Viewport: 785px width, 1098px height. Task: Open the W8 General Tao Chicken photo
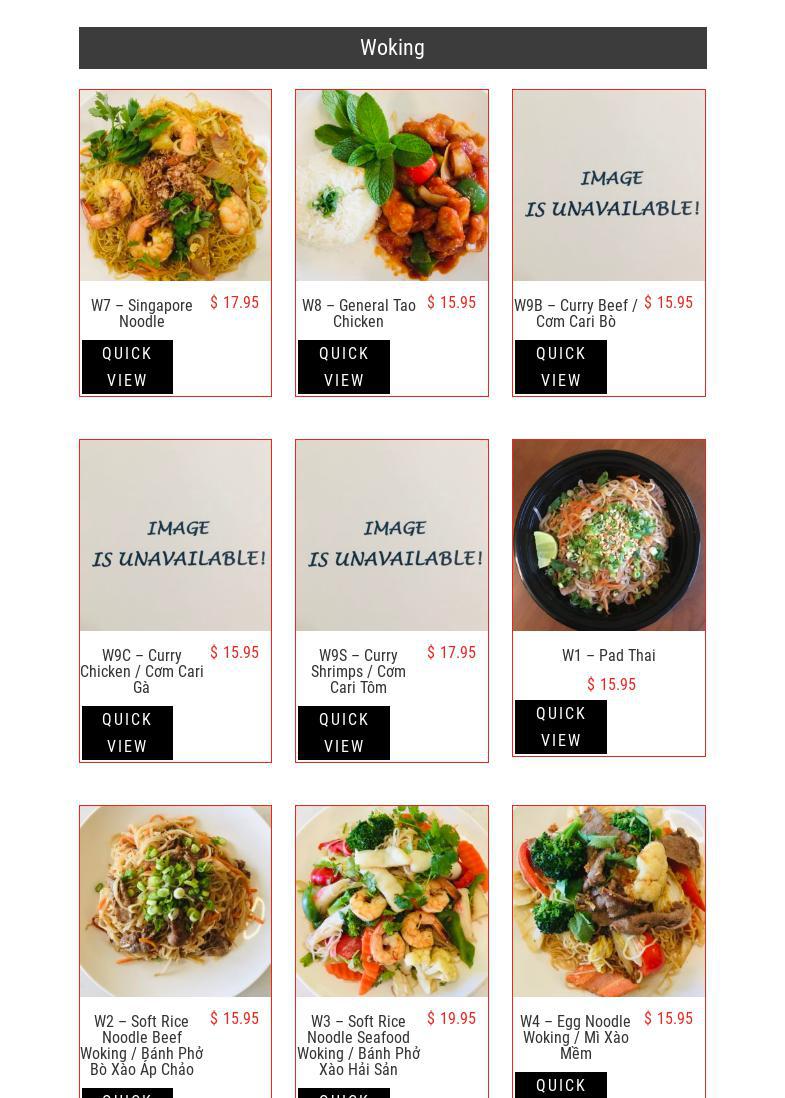[392, 185]
